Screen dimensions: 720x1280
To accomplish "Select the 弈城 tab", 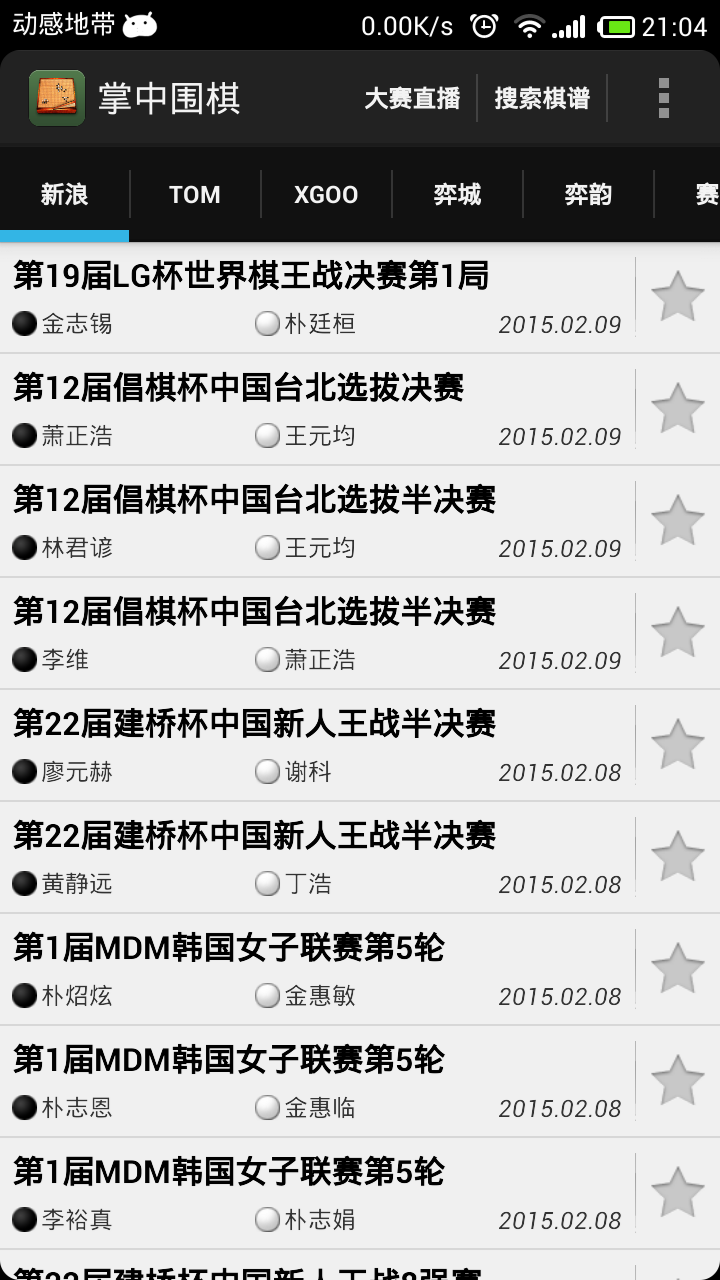I will (x=457, y=194).
